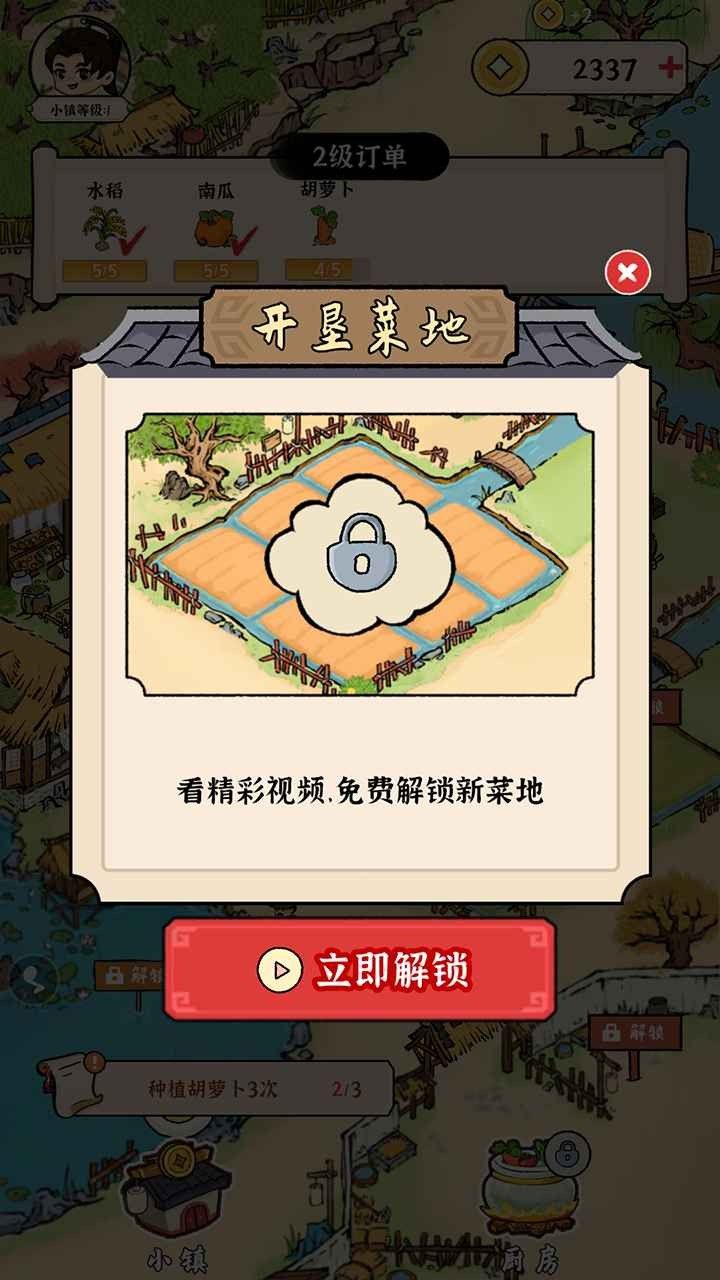Add more coins with the red plus

point(671,68)
